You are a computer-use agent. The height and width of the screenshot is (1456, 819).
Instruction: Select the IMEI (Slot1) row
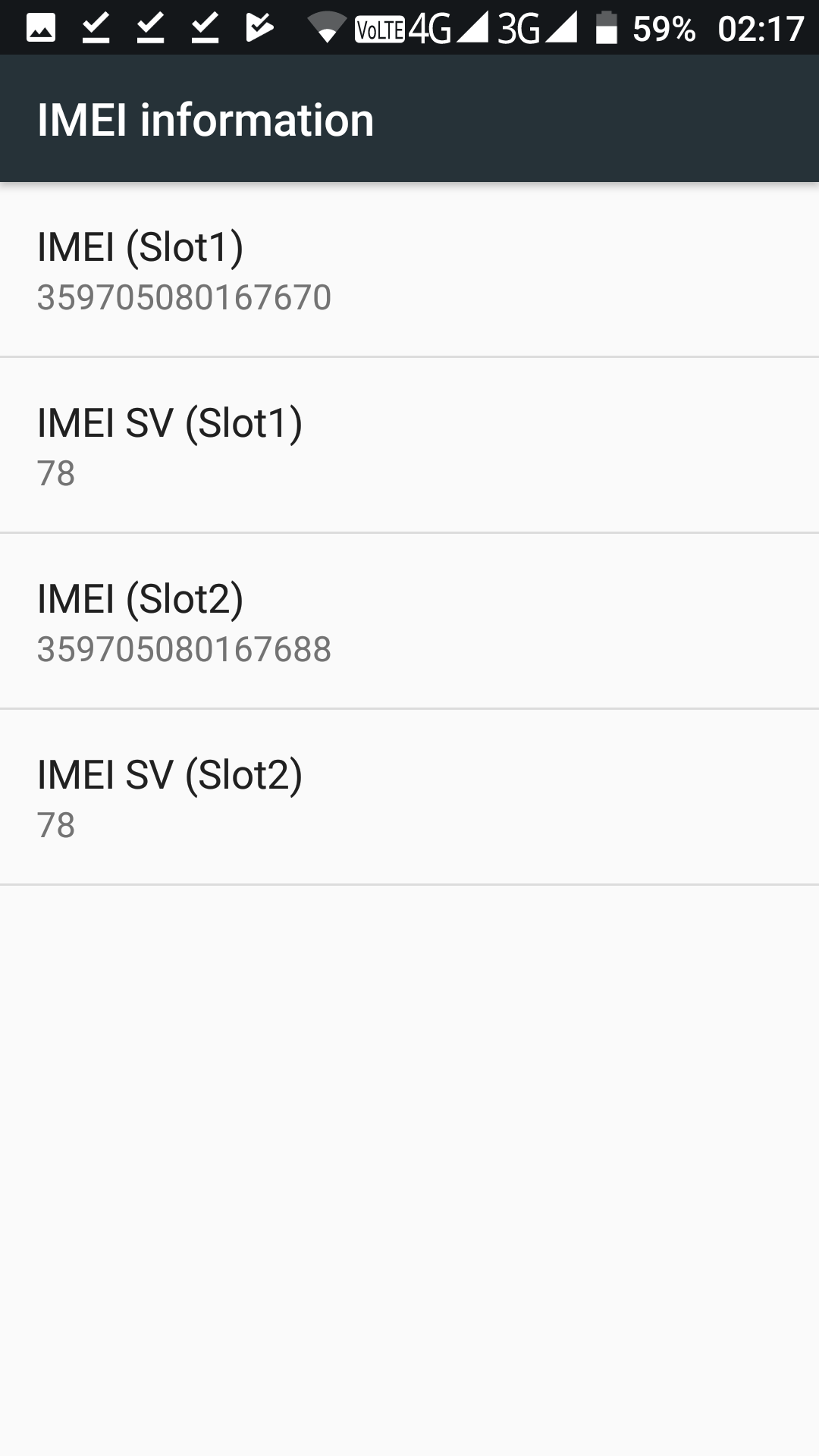click(409, 270)
